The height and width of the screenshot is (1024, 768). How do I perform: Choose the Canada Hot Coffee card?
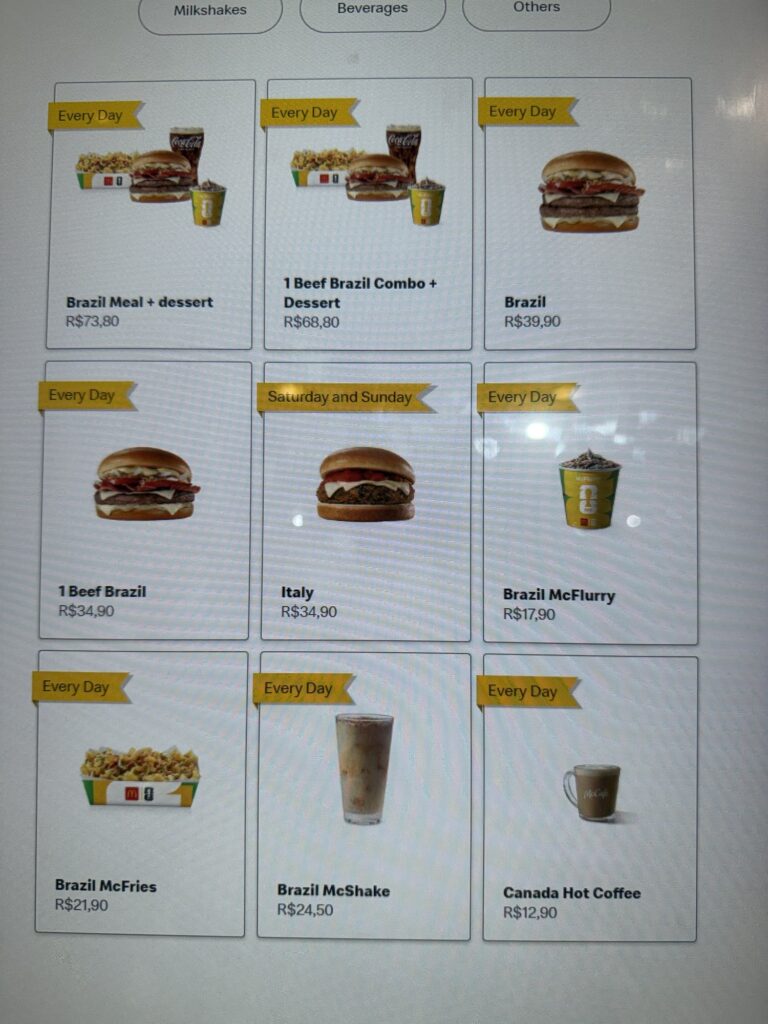click(590, 799)
